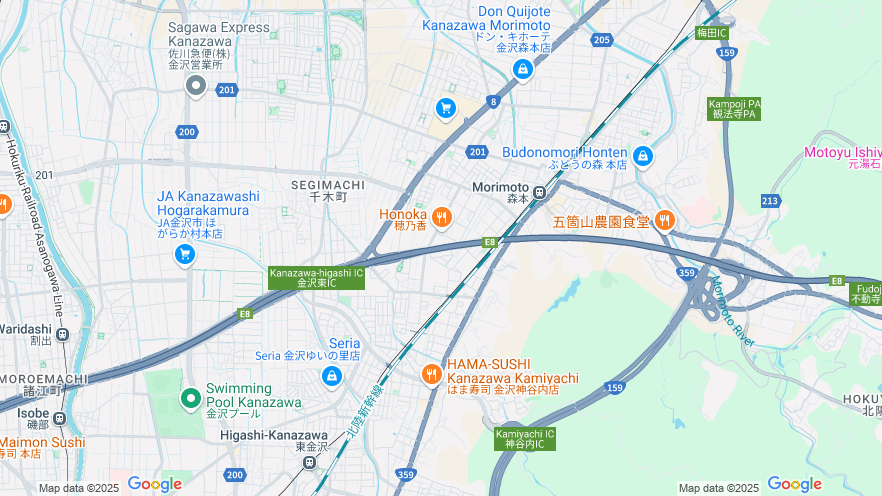This screenshot has height=496, width=882.
Task: Select the 五箇山農園食堂 restaurant pin
Action: 664,220
